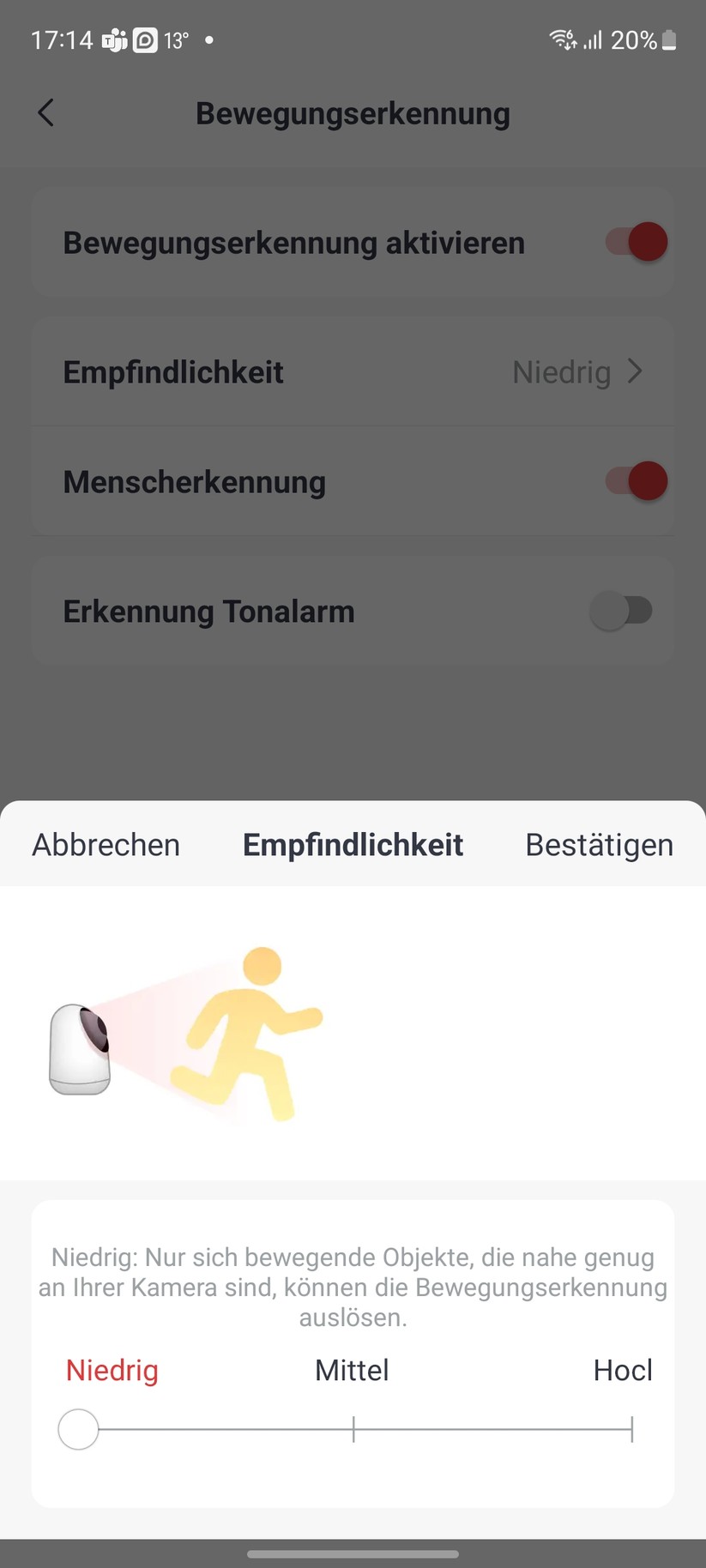Enable Erkennung Tonalarm
The width and height of the screenshot is (706, 1568).
pos(621,610)
